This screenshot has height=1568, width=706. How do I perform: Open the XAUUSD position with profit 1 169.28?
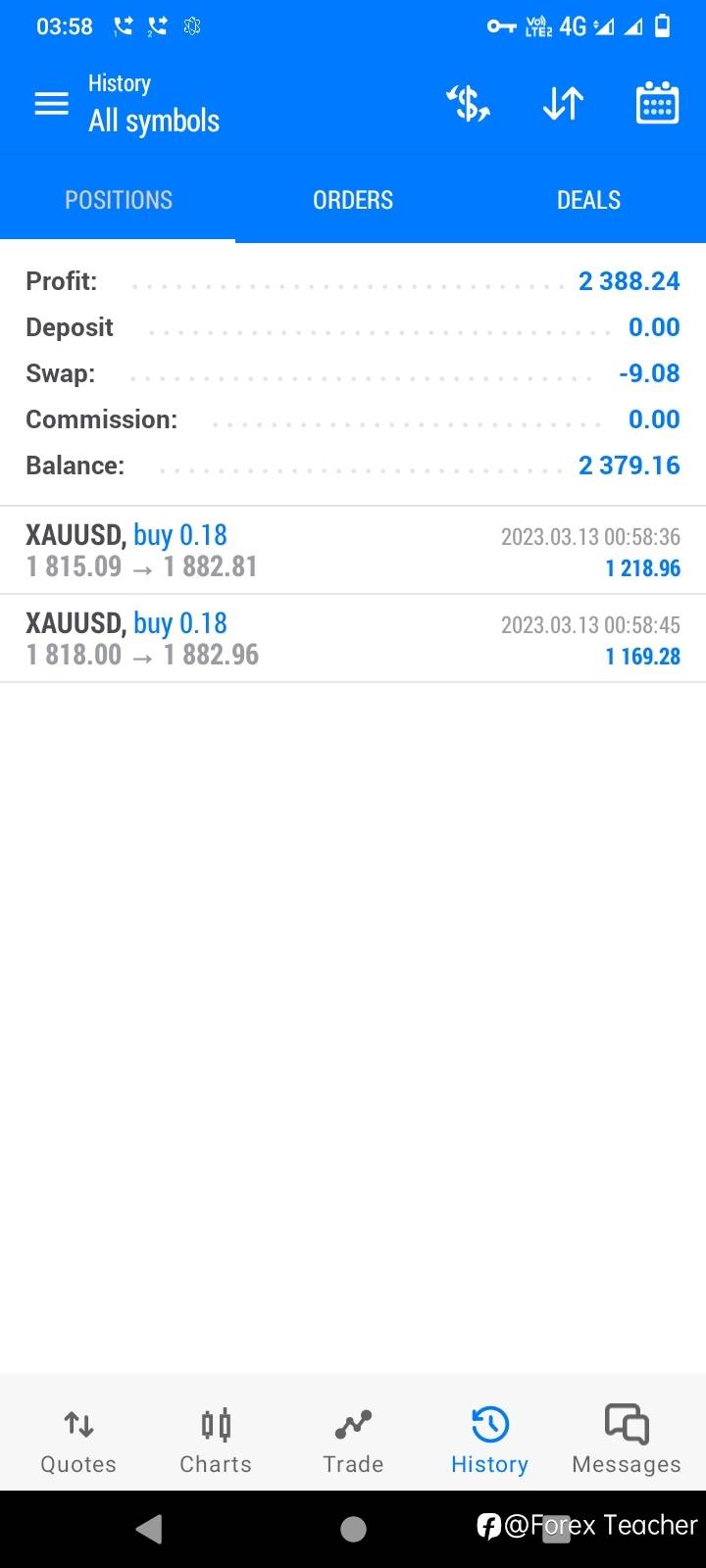coord(353,639)
